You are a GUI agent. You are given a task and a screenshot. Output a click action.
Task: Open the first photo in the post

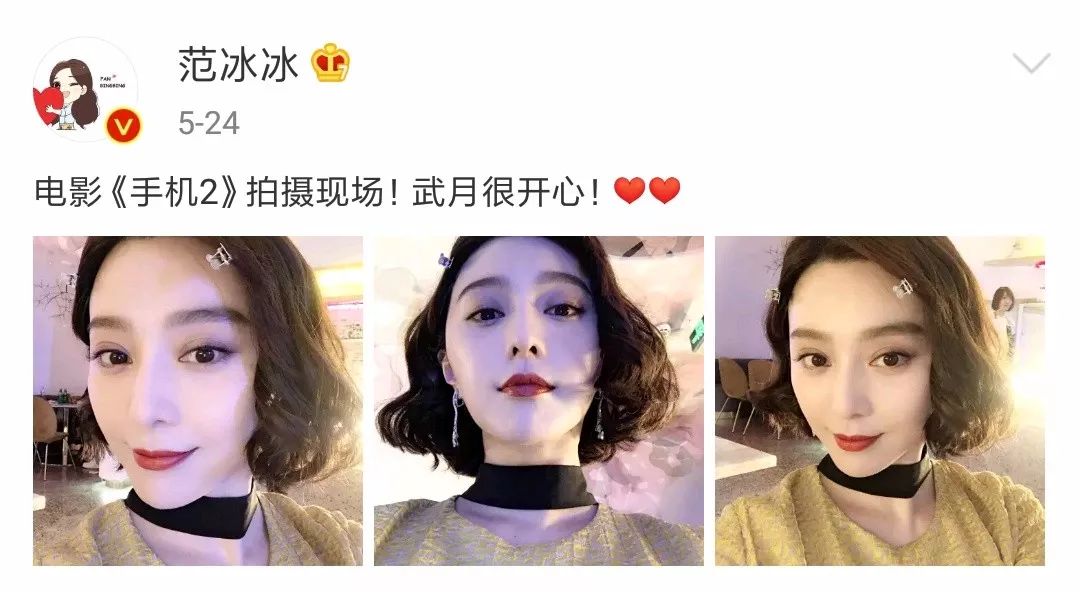pyautogui.click(x=198, y=401)
